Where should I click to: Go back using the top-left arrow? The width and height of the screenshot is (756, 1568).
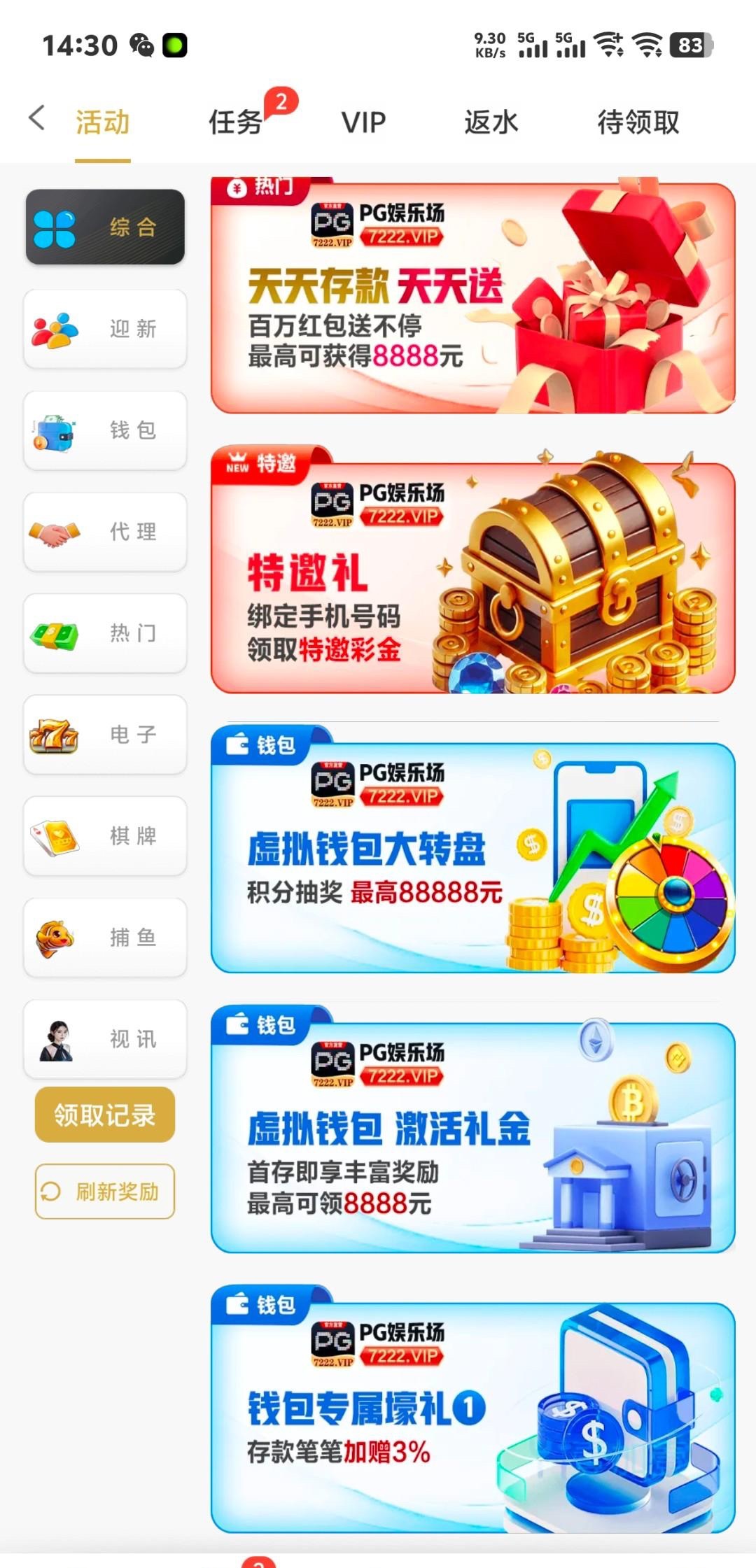[x=38, y=118]
